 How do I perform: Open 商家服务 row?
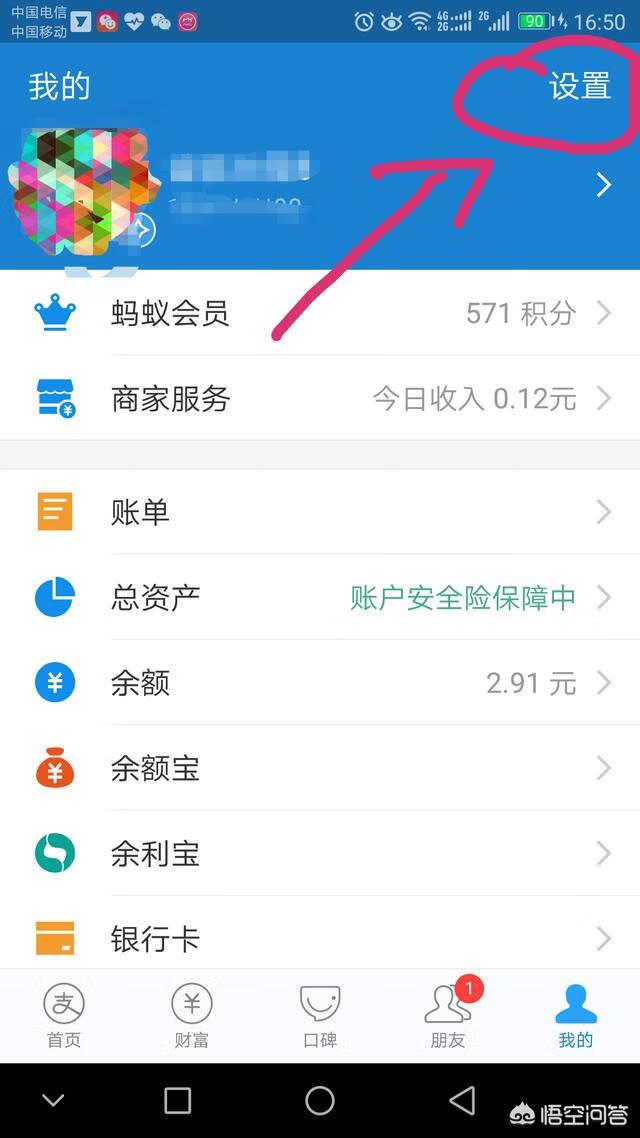pos(320,399)
